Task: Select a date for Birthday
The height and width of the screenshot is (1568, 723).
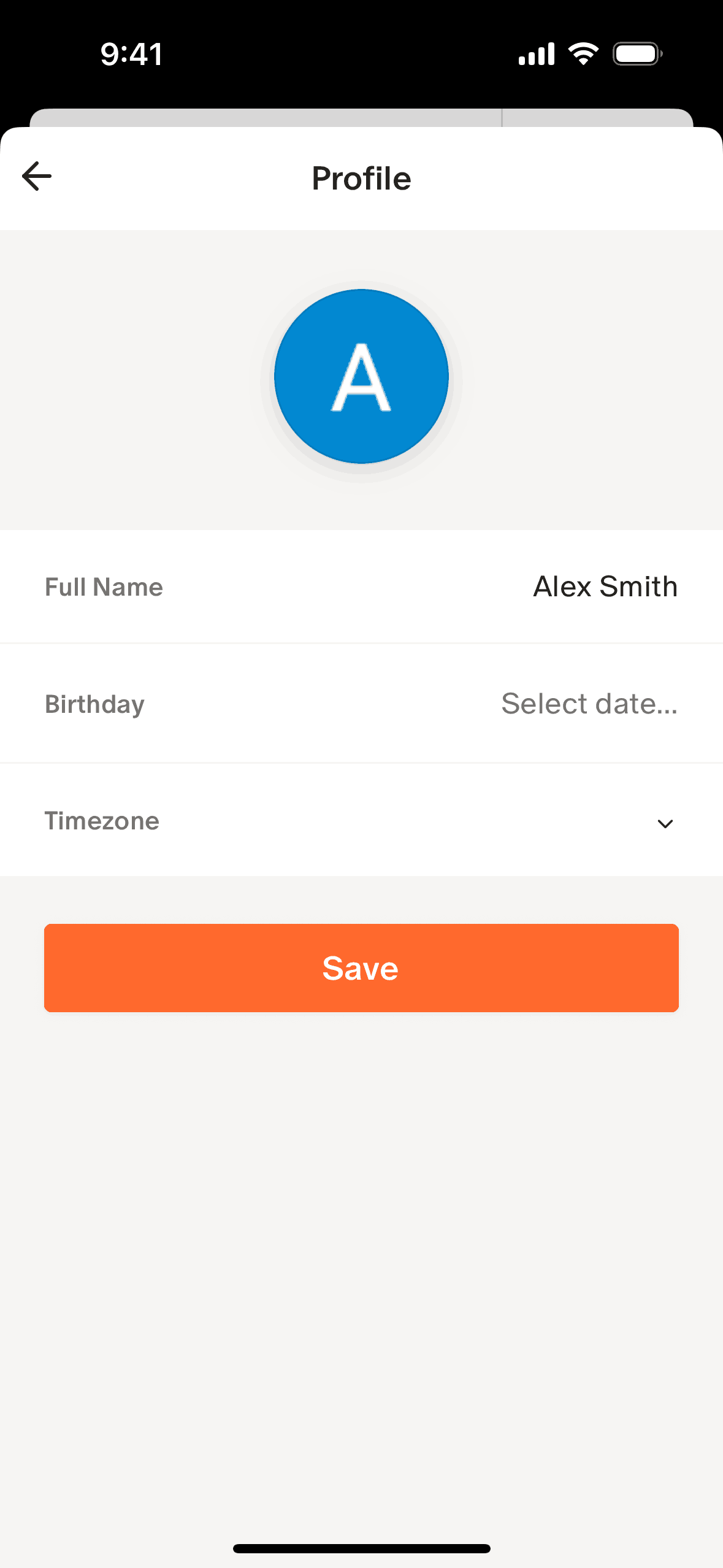Action: point(589,704)
